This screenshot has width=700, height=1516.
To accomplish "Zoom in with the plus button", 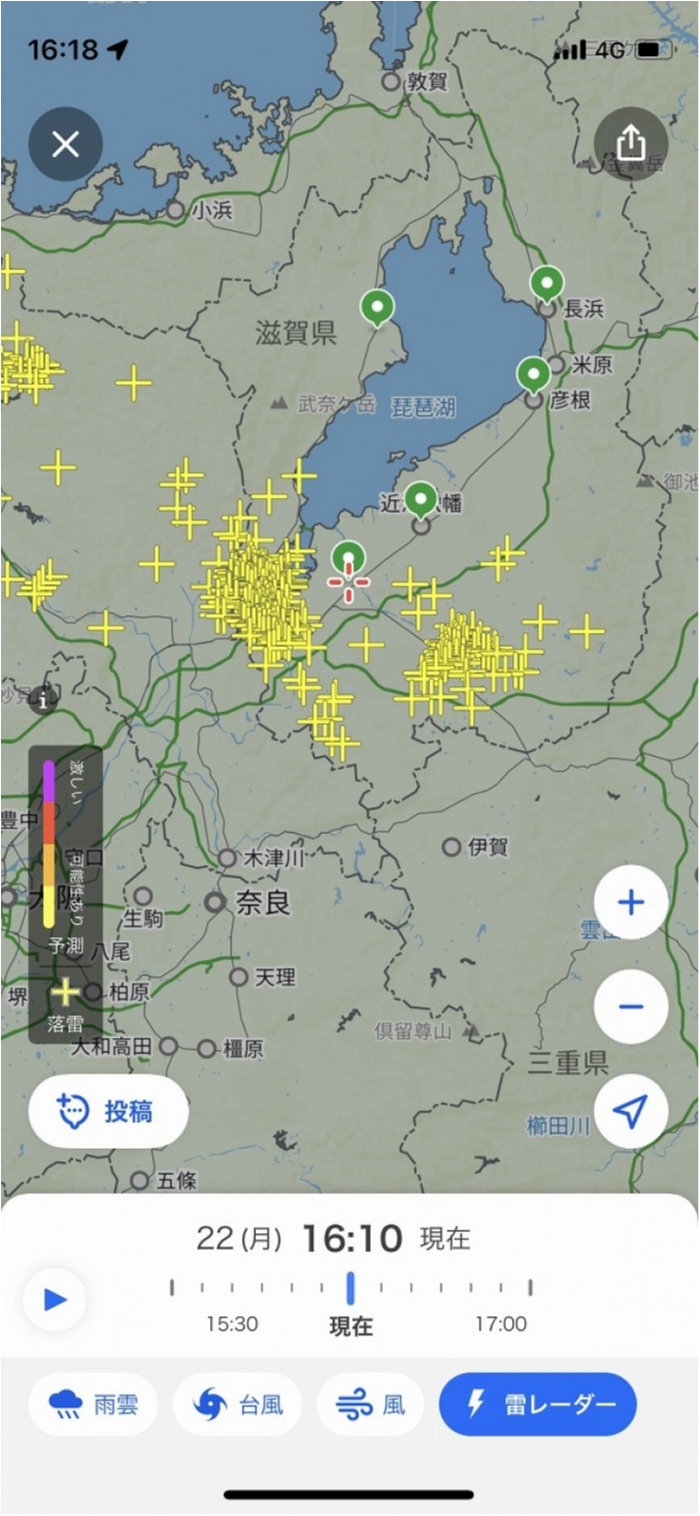I will (x=631, y=903).
